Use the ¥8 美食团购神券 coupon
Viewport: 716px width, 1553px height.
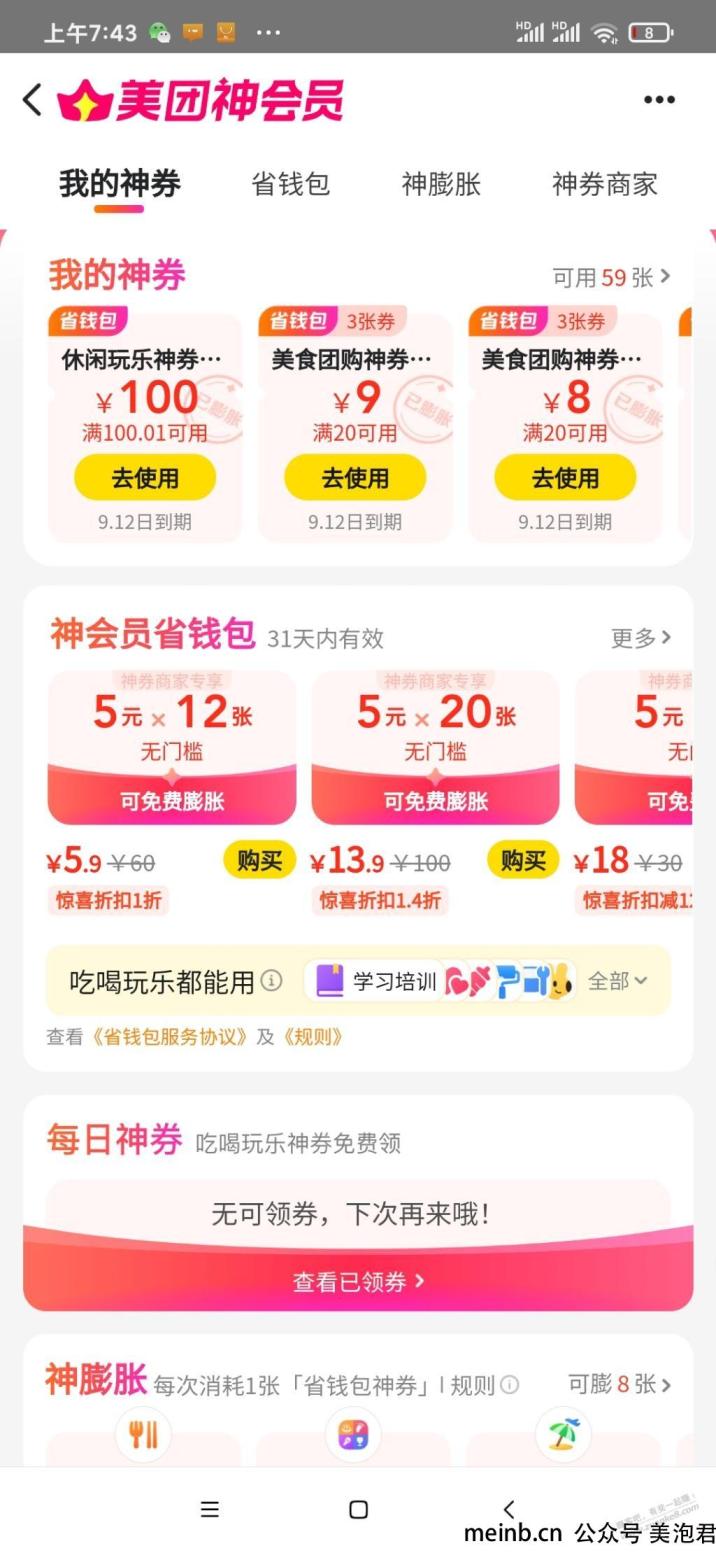point(565,478)
